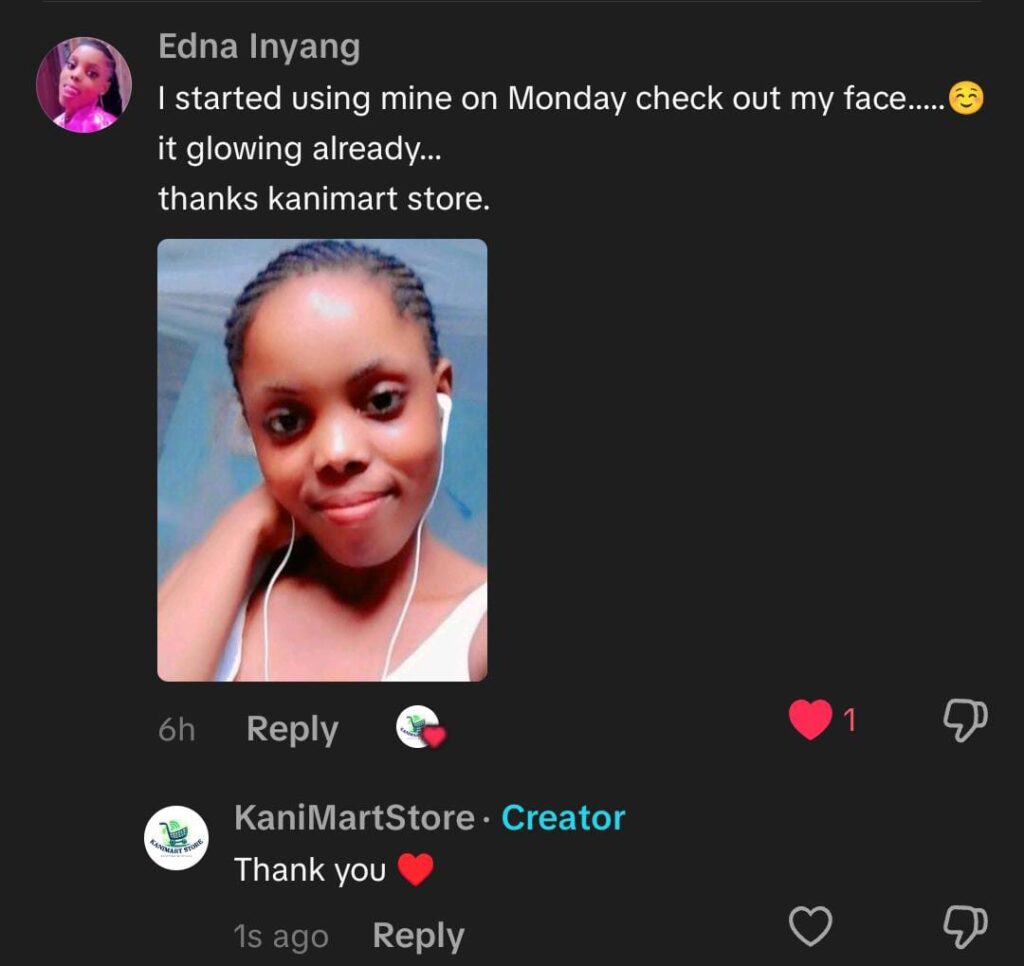Viewport: 1024px width, 966px height.
Task: Open KaniMartStore's profile avatar
Action: [x=176, y=838]
